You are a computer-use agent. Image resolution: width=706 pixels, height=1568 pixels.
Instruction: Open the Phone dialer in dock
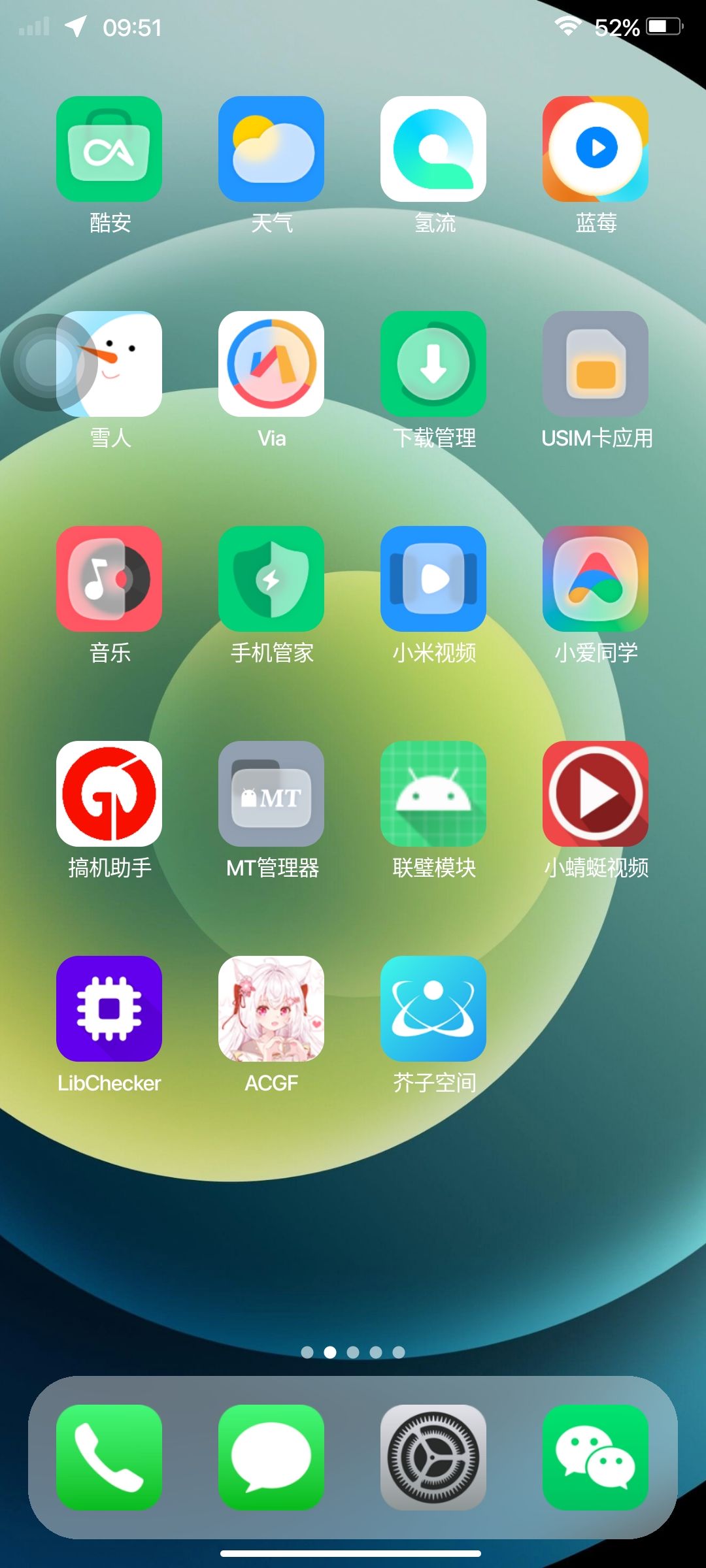pos(109,1457)
